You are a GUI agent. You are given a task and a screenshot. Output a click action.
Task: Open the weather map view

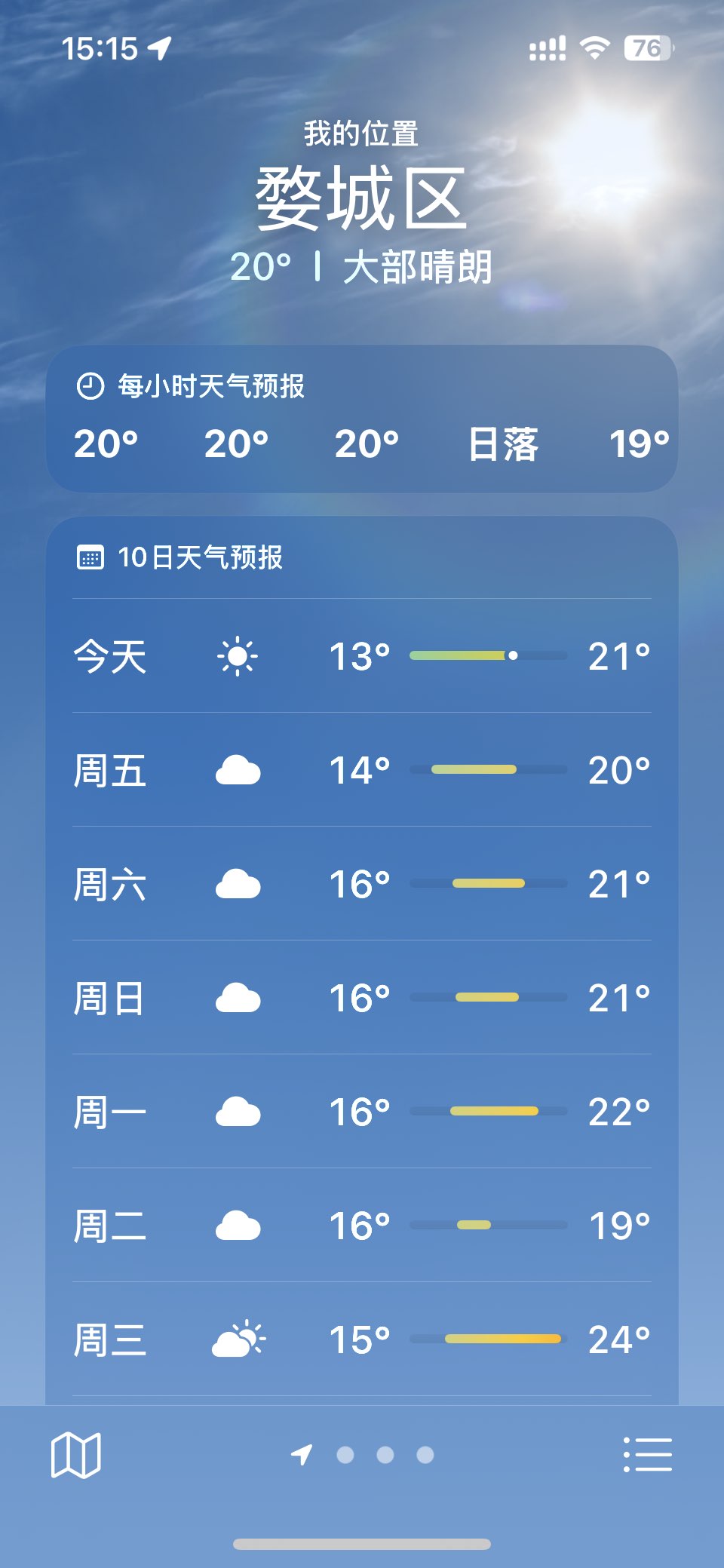pos(75,1455)
